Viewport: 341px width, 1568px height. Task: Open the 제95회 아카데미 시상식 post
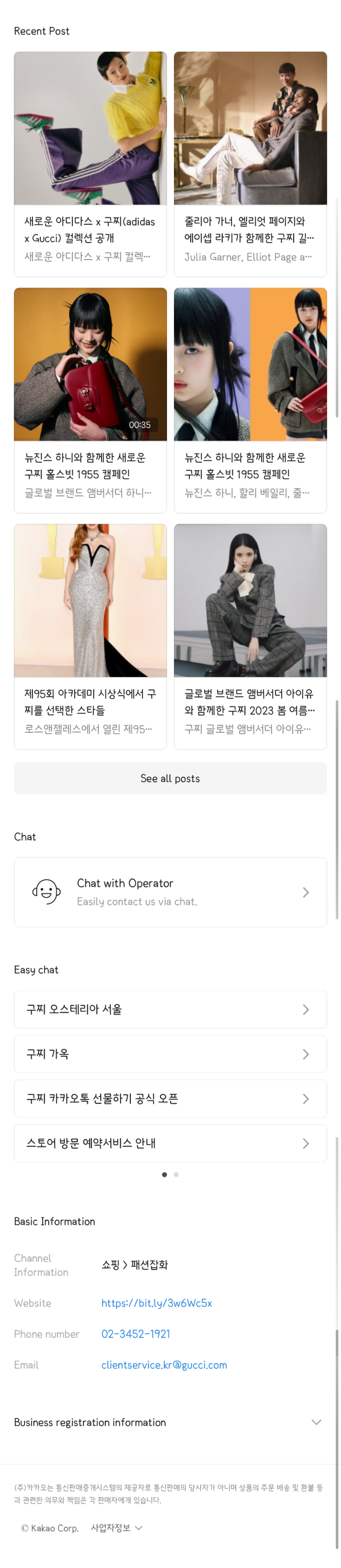[x=90, y=636]
